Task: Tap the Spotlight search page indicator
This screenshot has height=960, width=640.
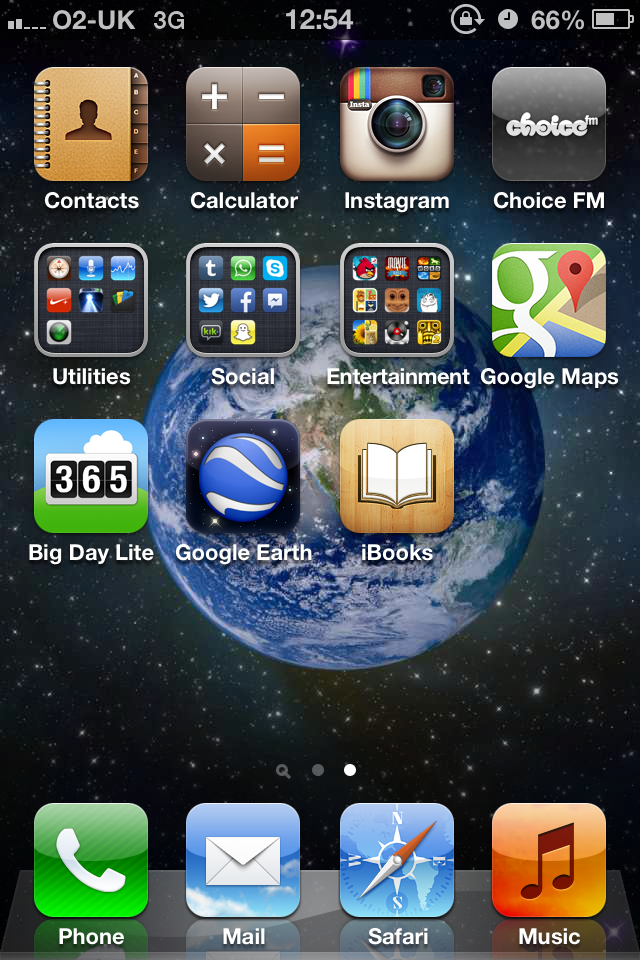Action: (x=284, y=771)
